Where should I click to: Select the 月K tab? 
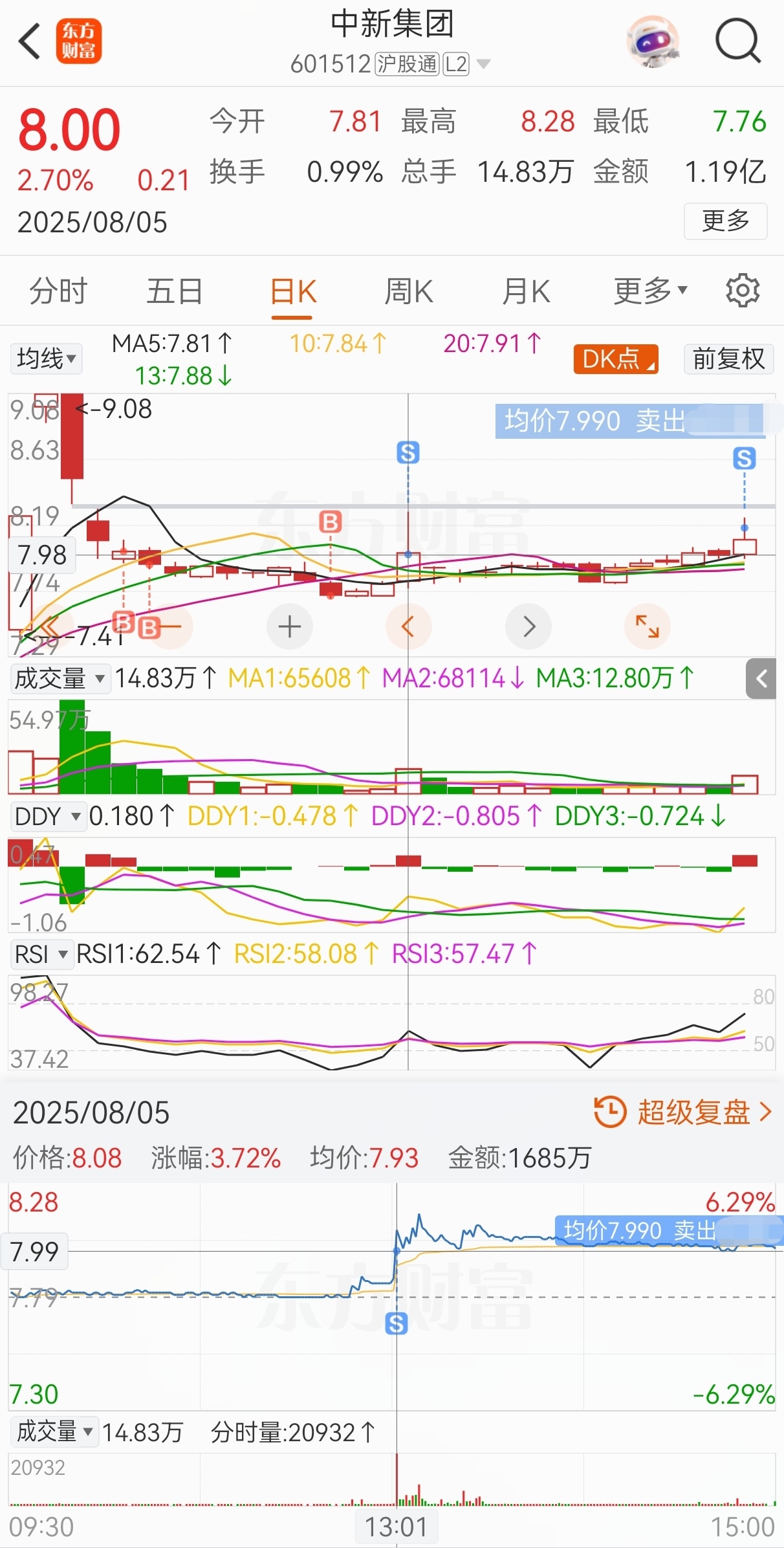[526, 291]
